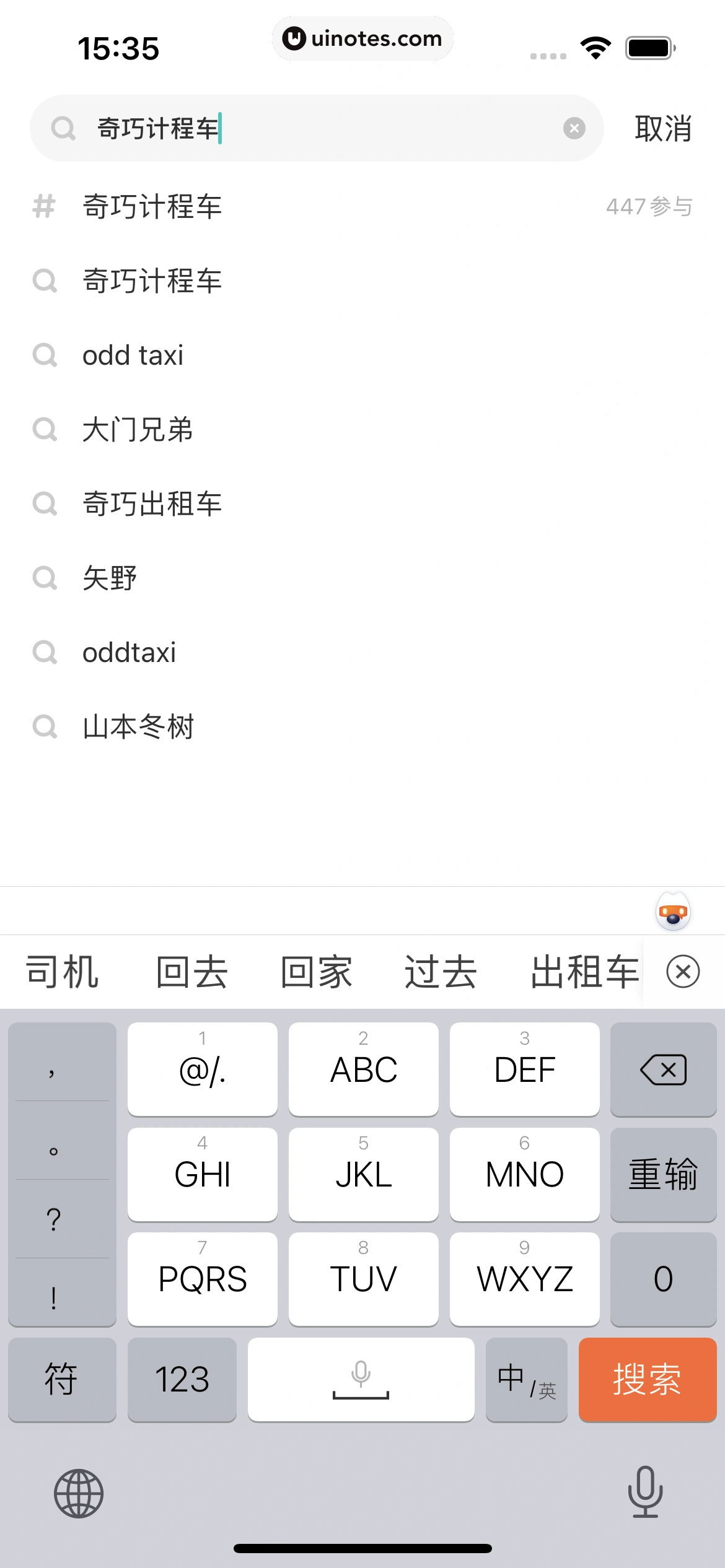
Task: Tap the microphone icon at bottom right
Action: 646,1493
